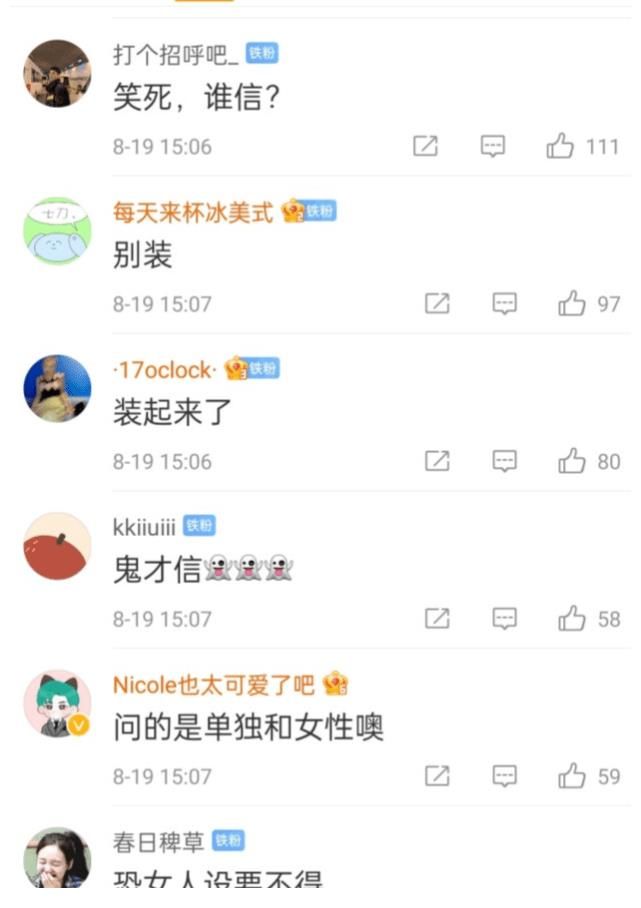The height and width of the screenshot is (908, 641).
Task: Reply to kkiiuiii's comment
Action: click(505, 619)
